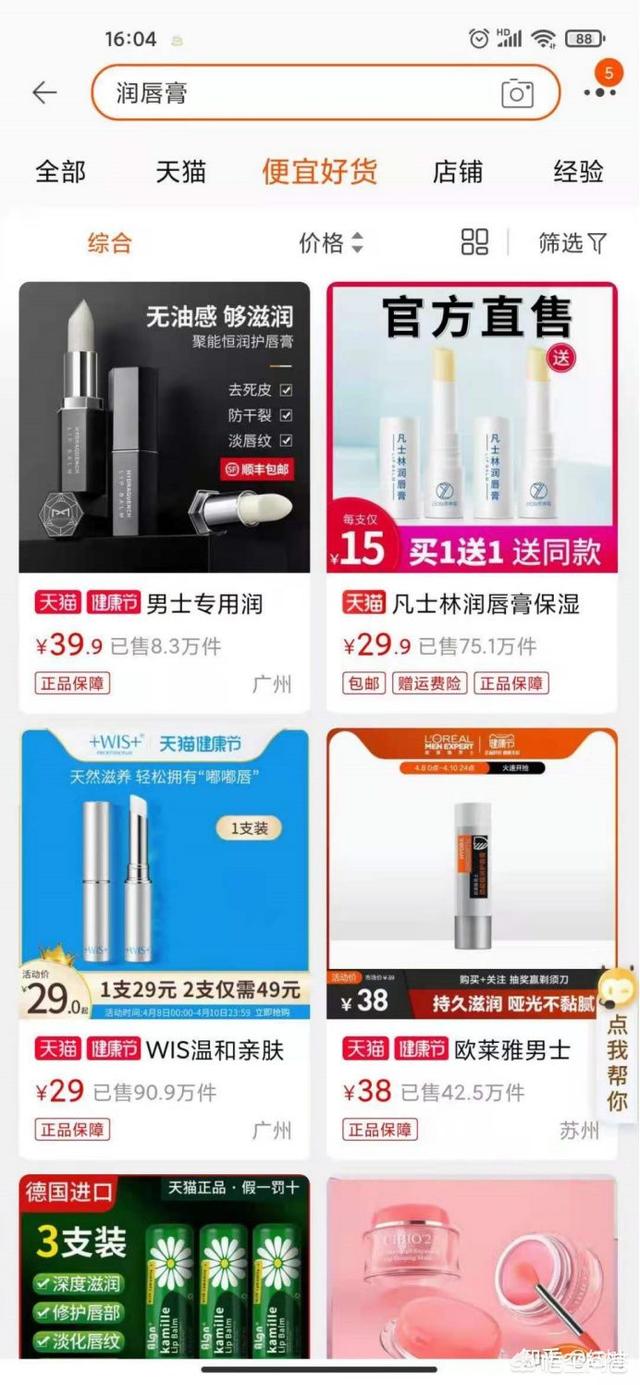Sort results by 价格
Screen dimensions: 640x1385
[331, 243]
